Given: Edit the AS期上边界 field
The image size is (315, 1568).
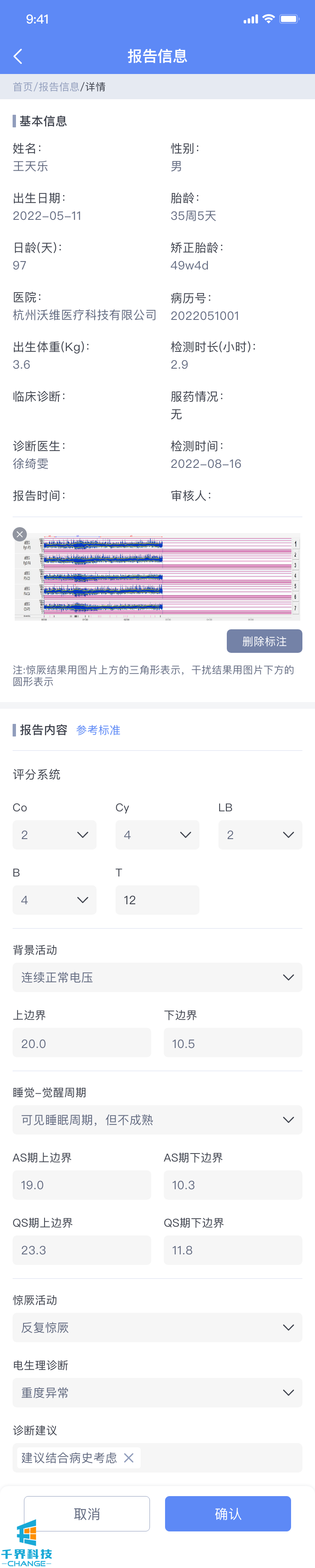Looking at the screenshot, I should point(81,1185).
